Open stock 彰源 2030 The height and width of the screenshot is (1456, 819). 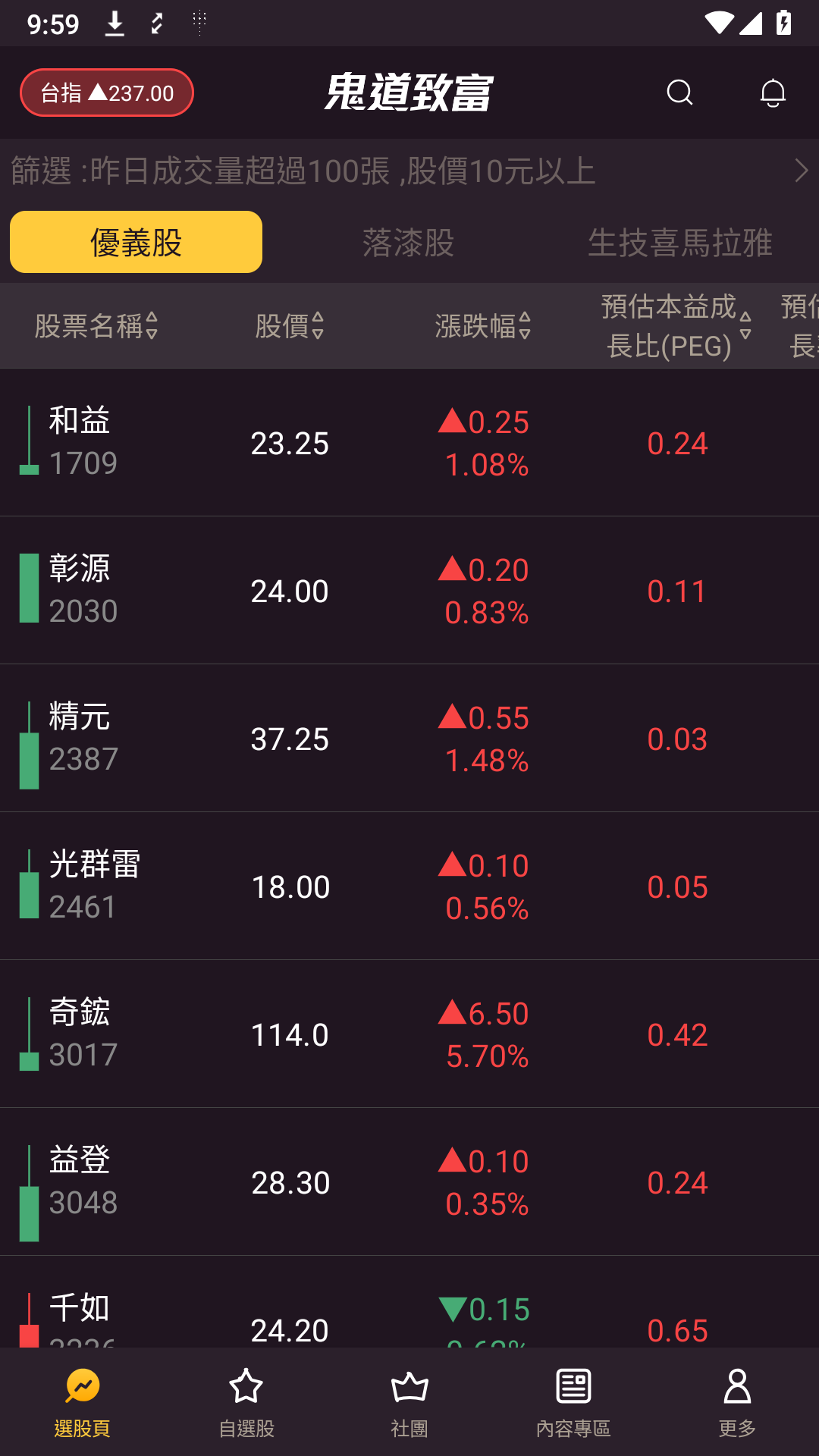click(409, 591)
